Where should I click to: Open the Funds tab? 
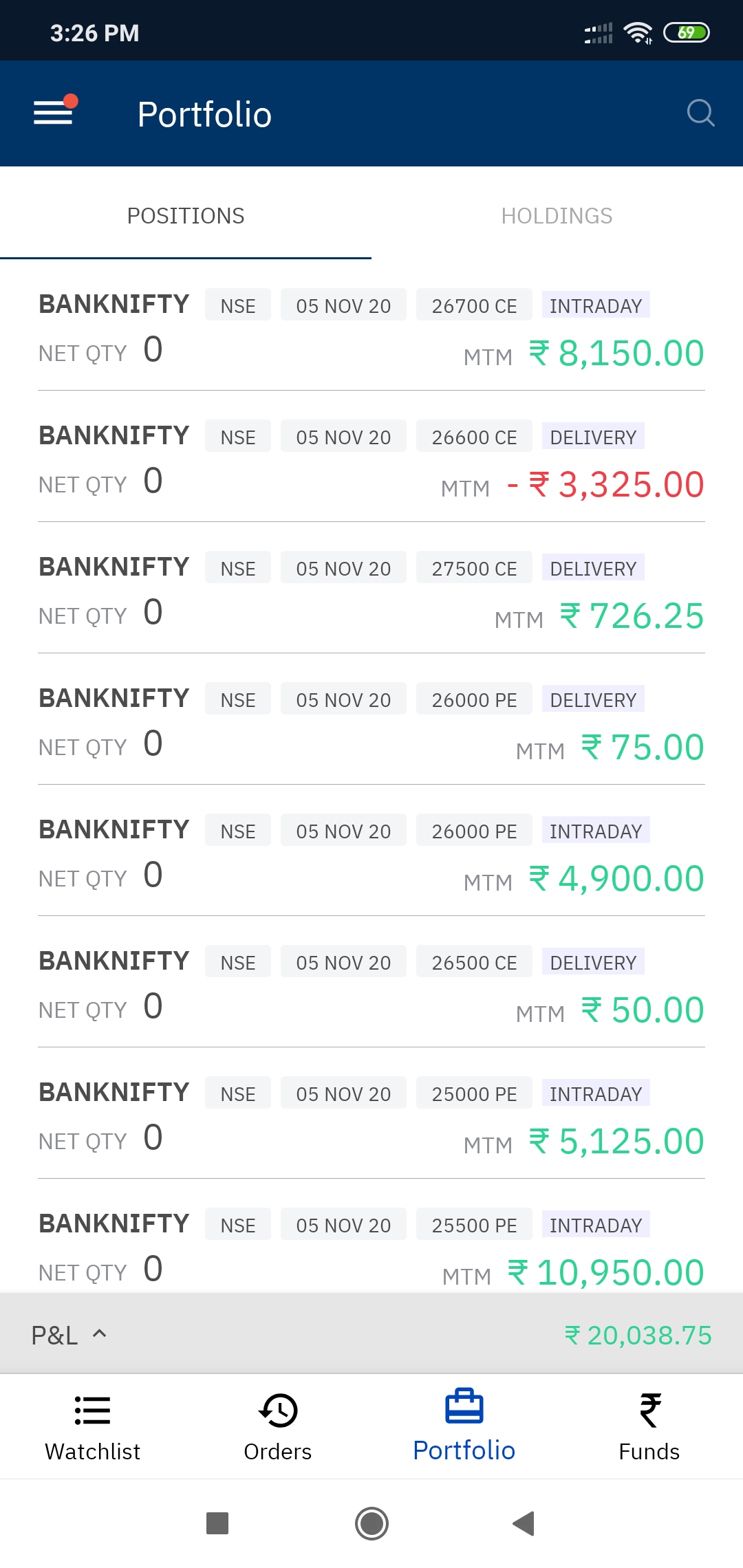tap(649, 1427)
